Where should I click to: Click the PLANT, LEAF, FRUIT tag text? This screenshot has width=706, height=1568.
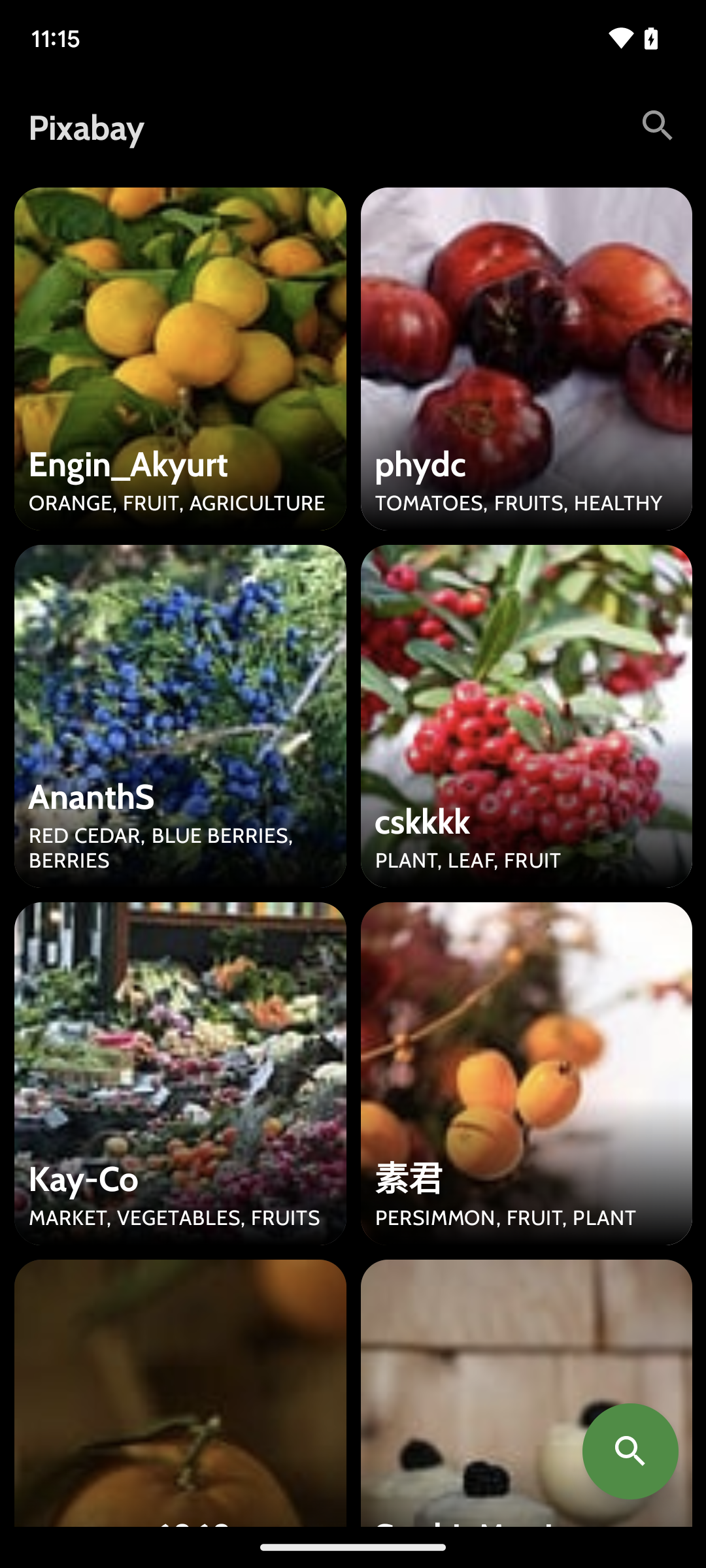466,860
